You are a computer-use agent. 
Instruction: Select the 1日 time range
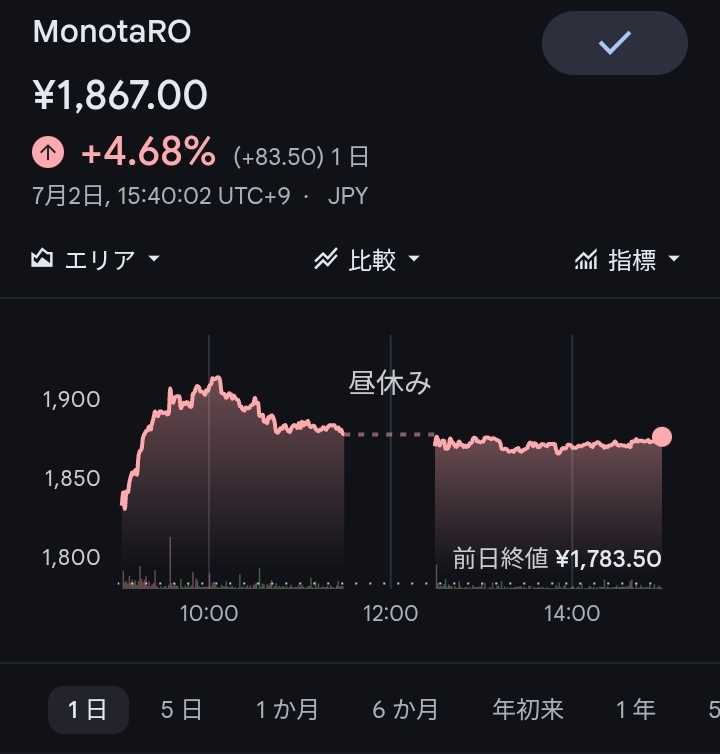tap(88, 710)
